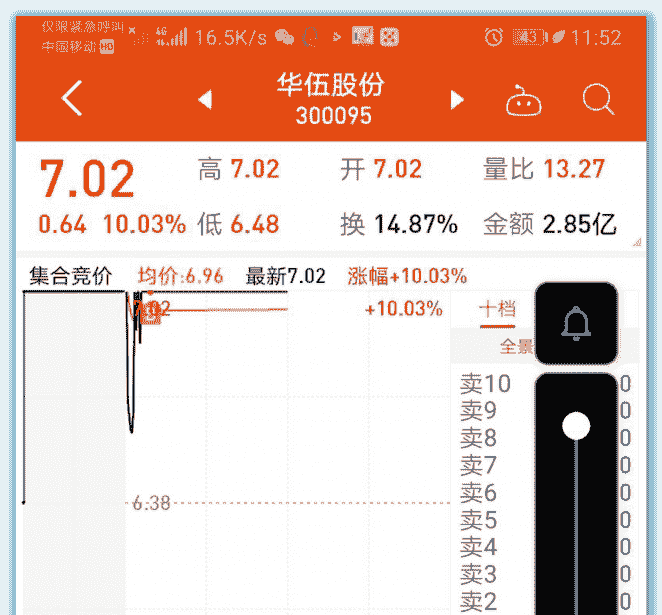The width and height of the screenshot is (662, 615).
Task: Search for another stock
Action: pyautogui.click(x=598, y=99)
